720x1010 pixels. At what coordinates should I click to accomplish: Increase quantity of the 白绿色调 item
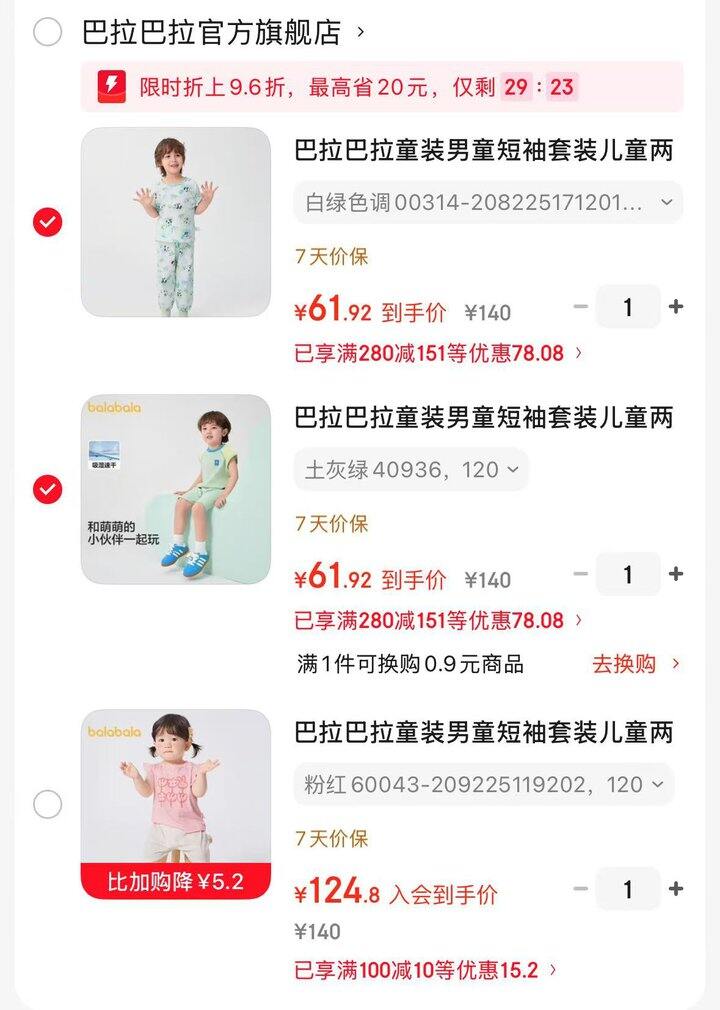coord(676,307)
